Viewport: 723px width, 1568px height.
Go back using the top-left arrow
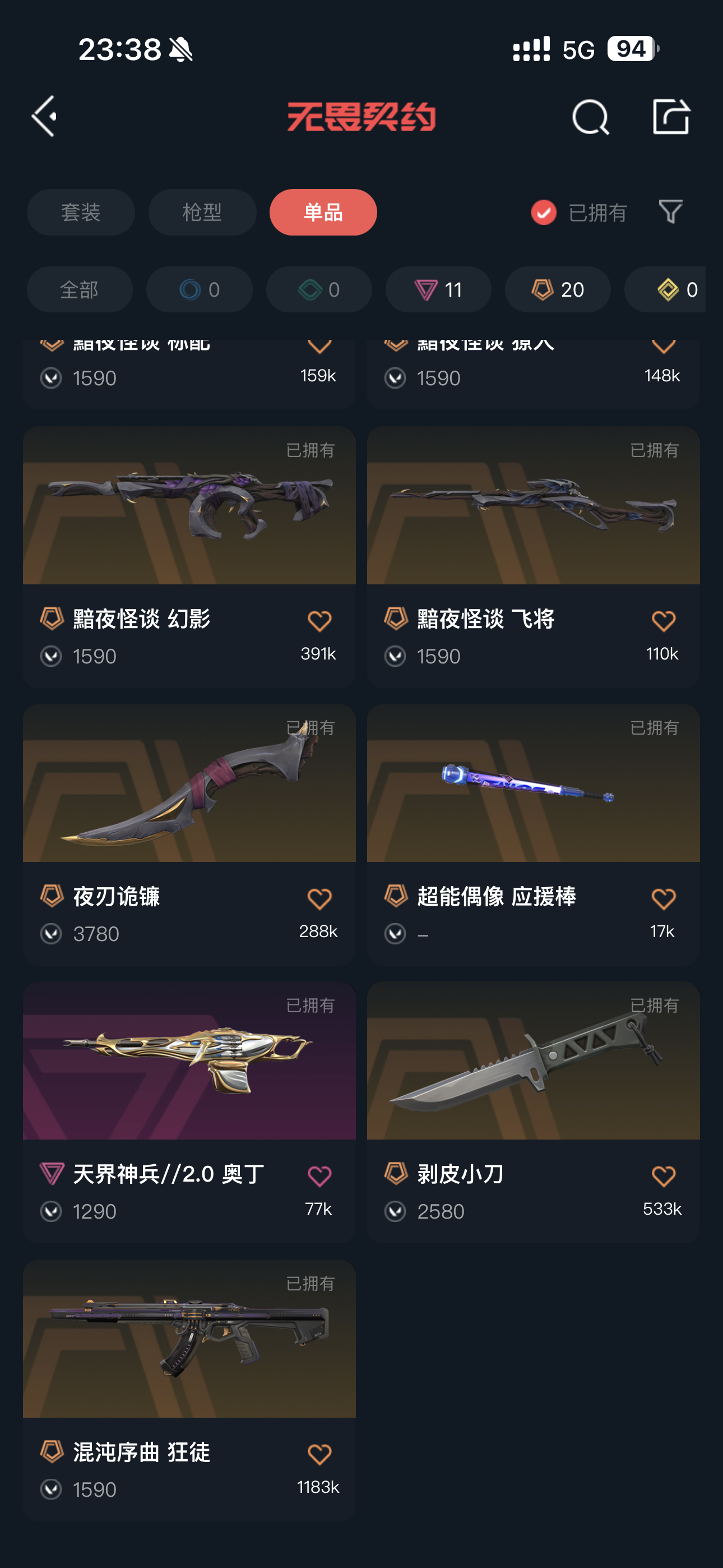(x=44, y=116)
